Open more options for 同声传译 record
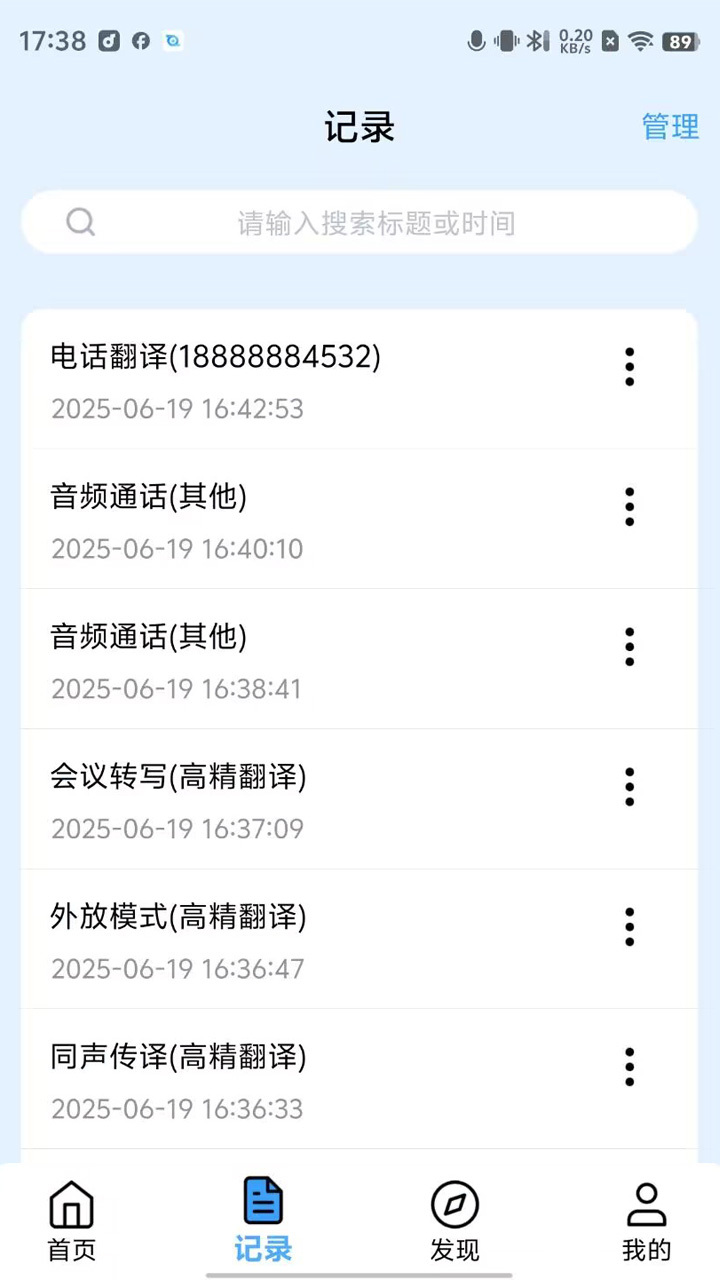Viewport: 720px width, 1280px height. 629,1067
